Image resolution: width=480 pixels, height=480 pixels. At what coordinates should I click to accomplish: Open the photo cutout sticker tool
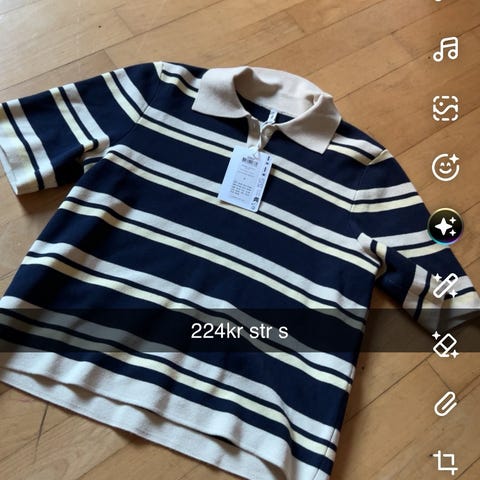pyautogui.click(x=446, y=108)
